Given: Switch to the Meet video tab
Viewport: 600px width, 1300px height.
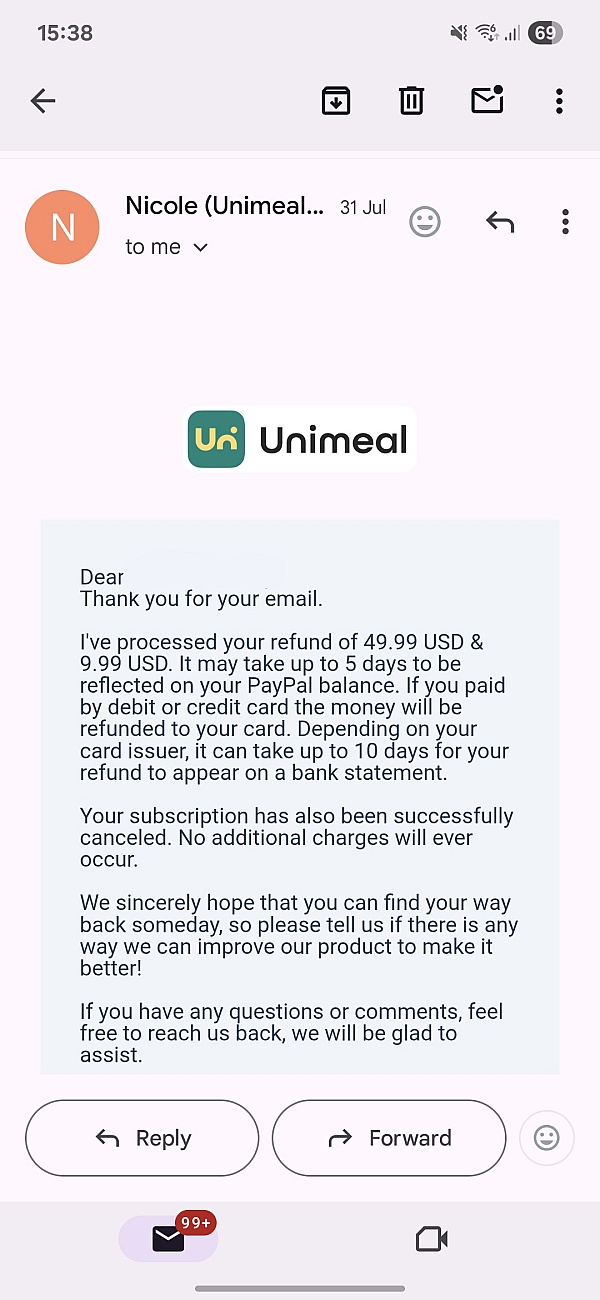Looking at the screenshot, I should [431, 1239].
